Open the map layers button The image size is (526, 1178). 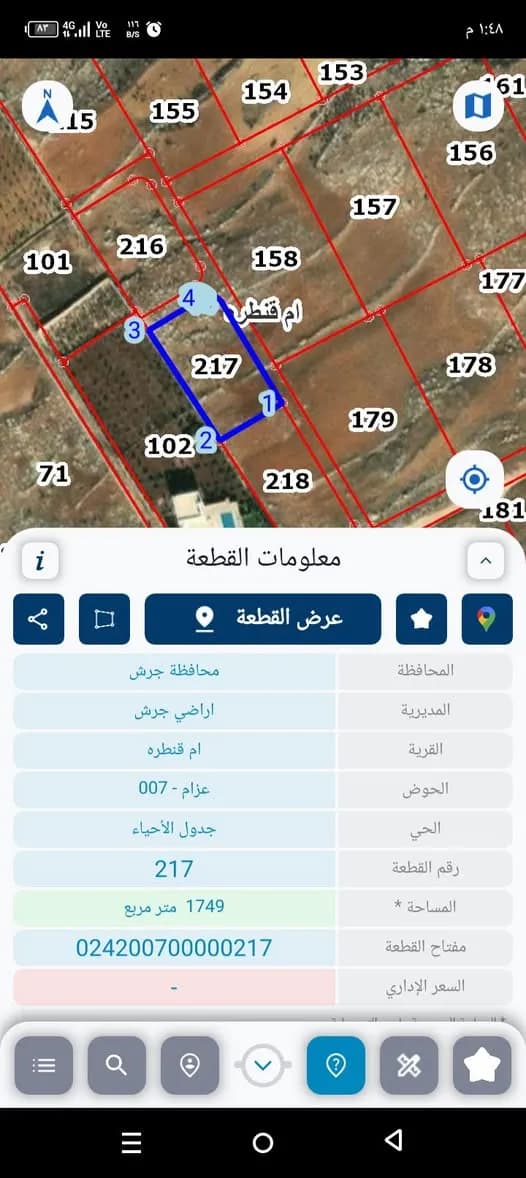pyautogui.click(x=478, y=106)
